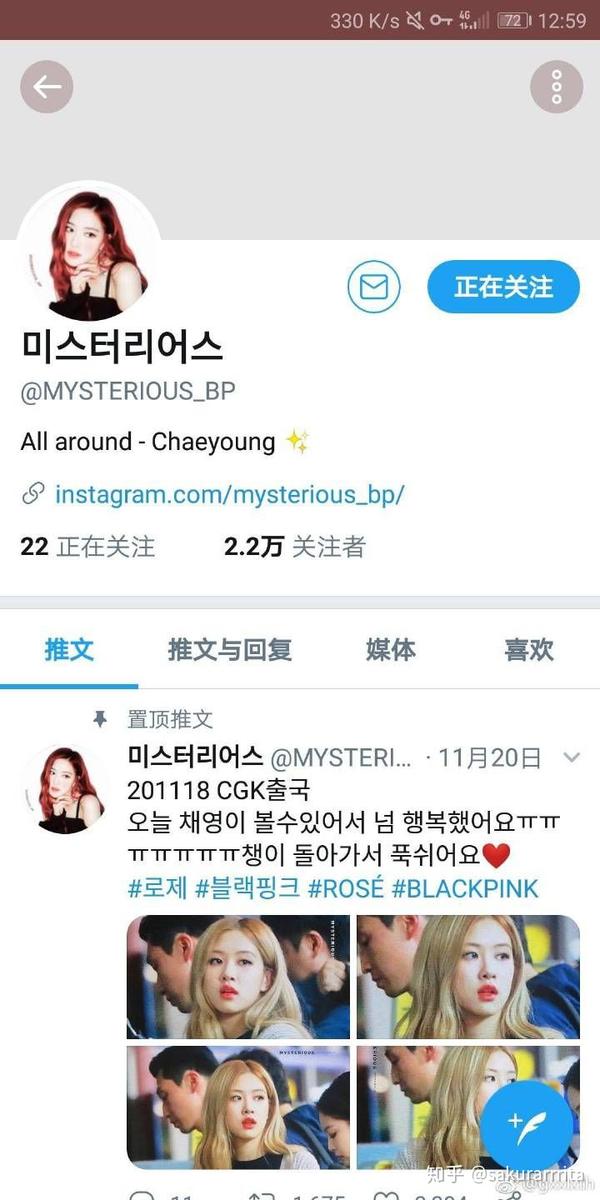Switch to the 媒体 tab

(x=390, y=649)
